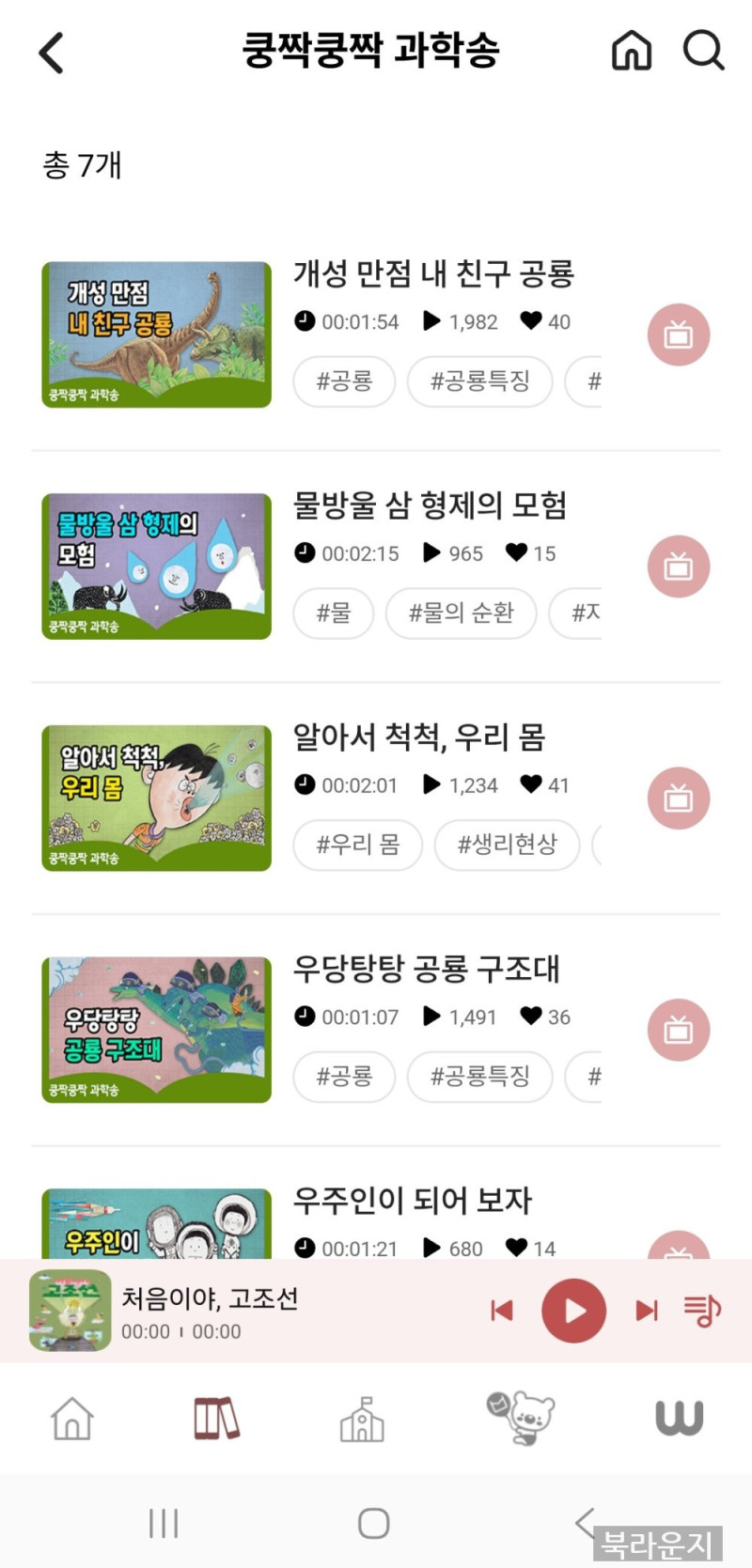752x1568 pixels.
Task: Watch the video for 개성 만점 내 친구 공룡
Action: (x=679, y=335)
